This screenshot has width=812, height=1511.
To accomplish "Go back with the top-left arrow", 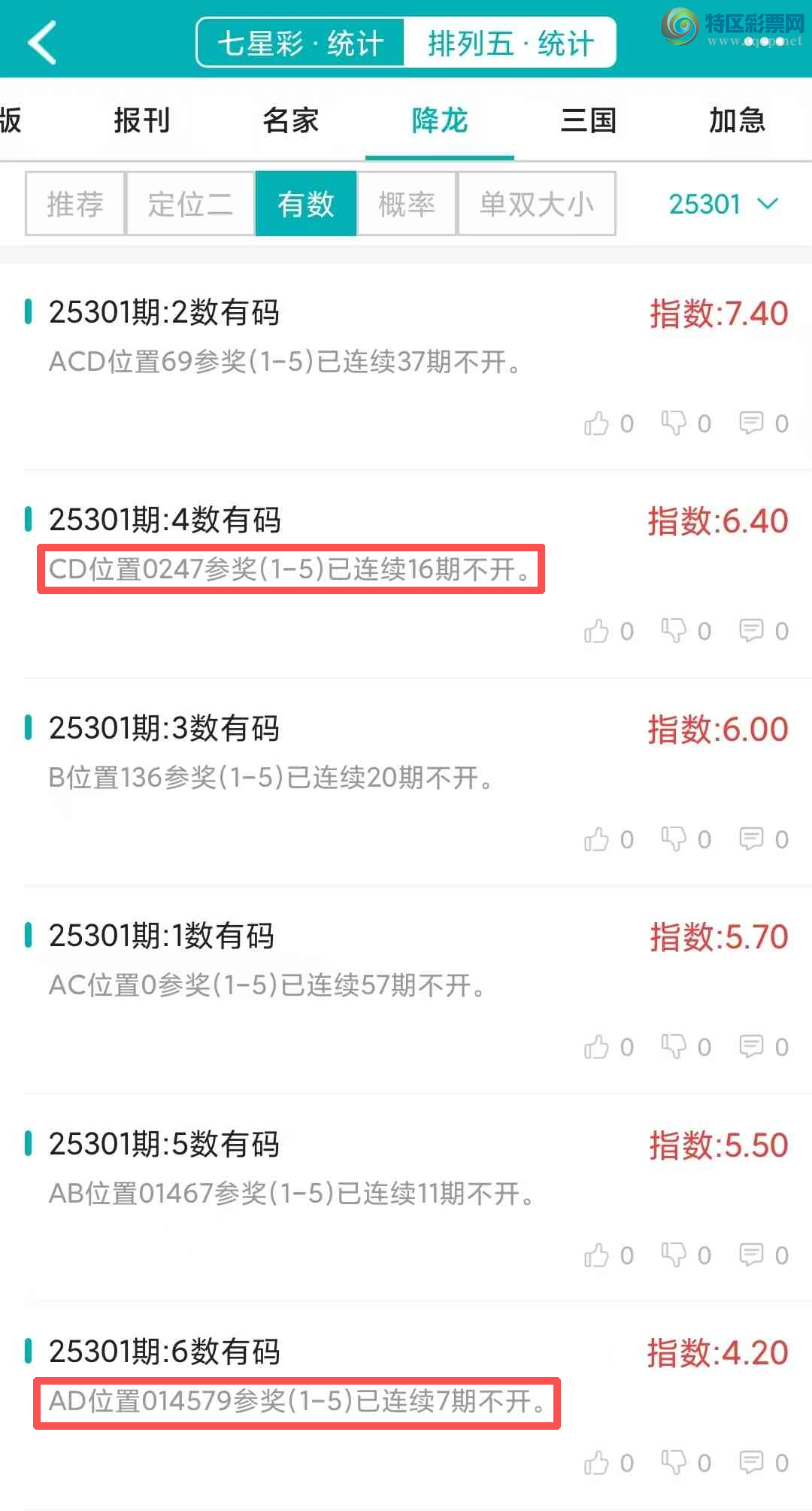I will [42, 42].
